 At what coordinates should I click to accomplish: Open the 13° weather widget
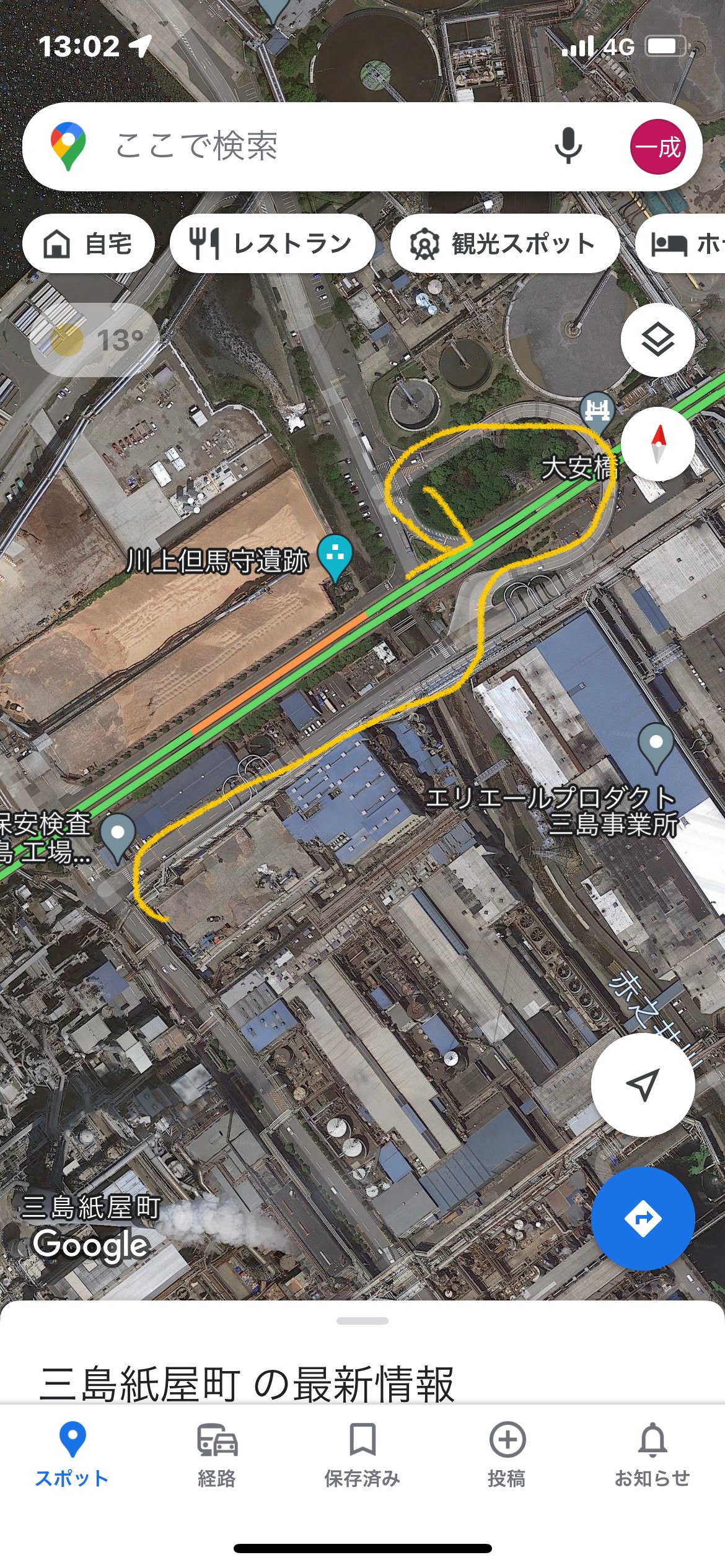click(94, 340)
